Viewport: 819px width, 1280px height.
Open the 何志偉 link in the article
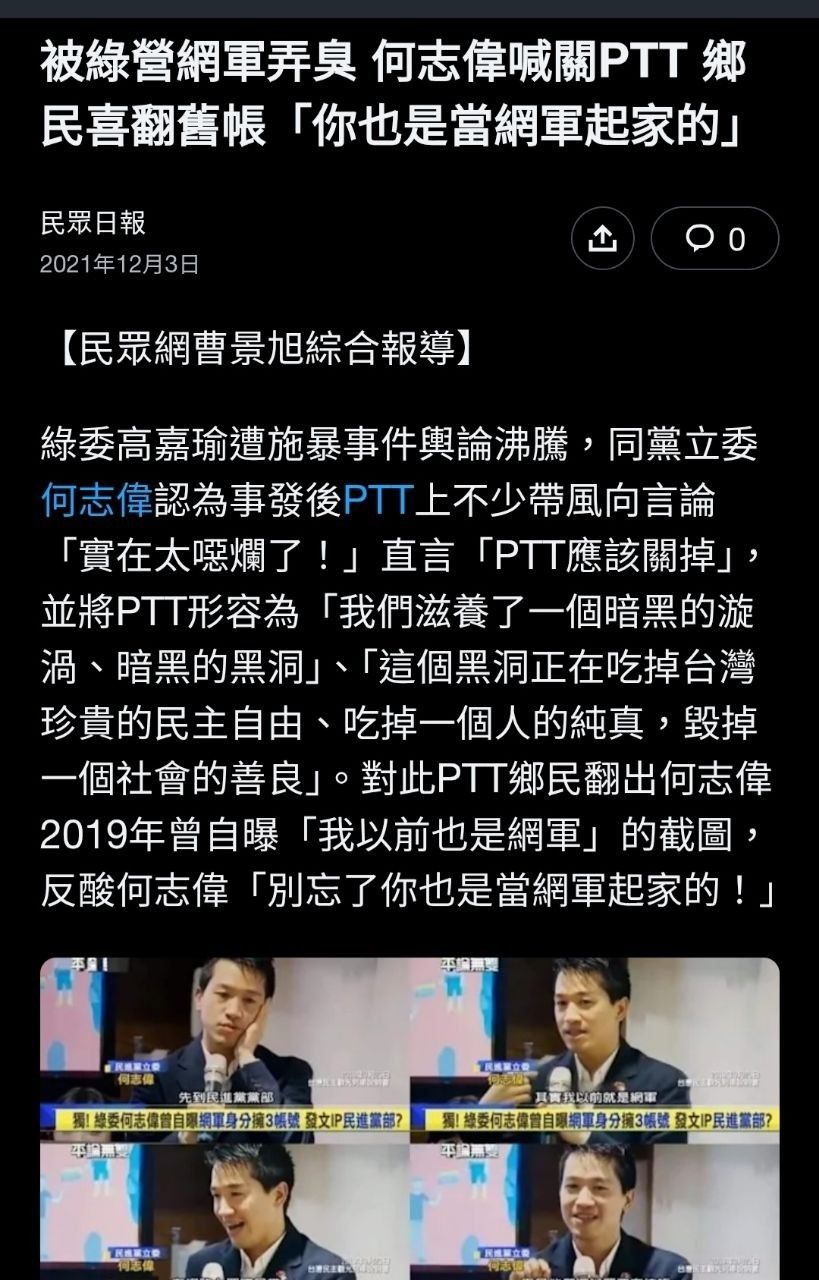tap(96, 500)
